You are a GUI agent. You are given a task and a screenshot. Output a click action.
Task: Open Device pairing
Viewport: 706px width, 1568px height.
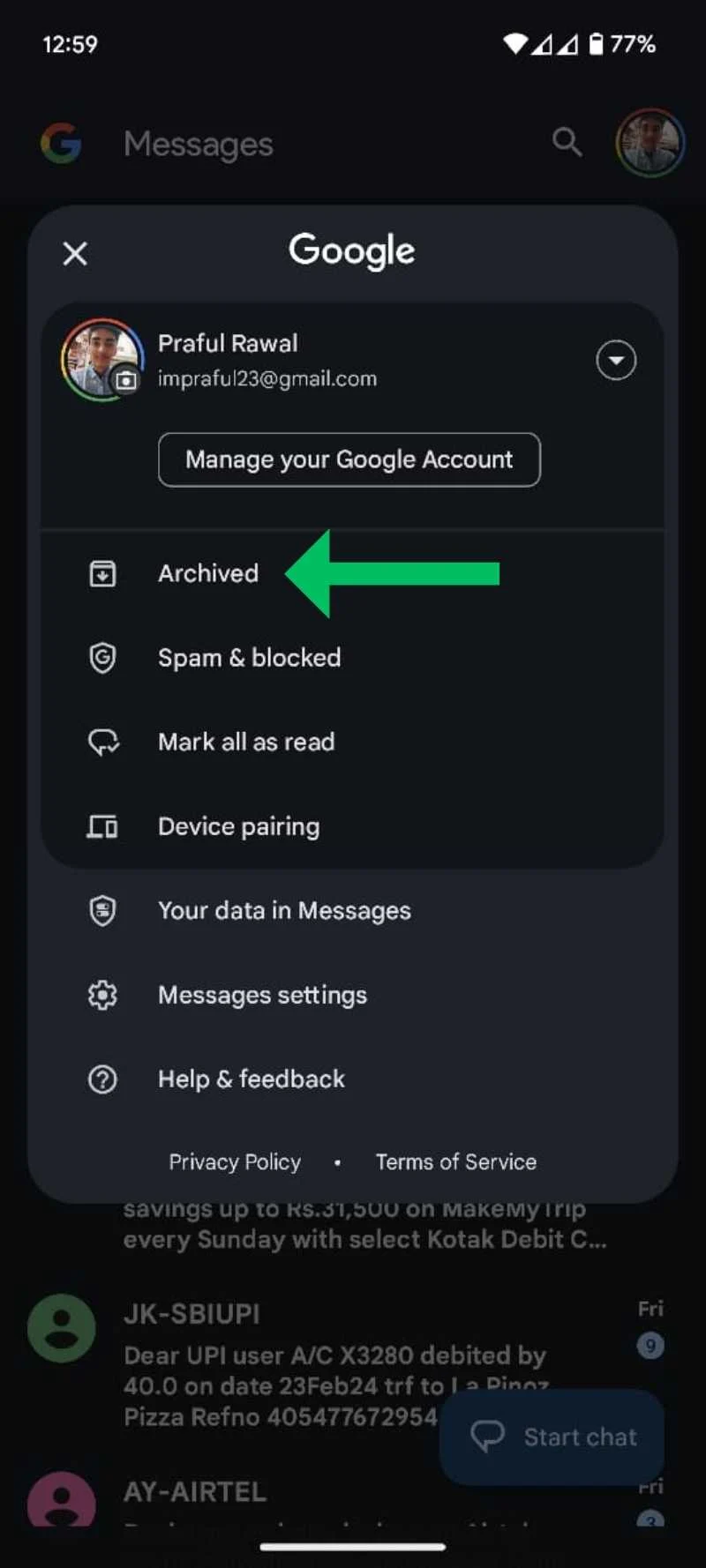click(238, 826)
